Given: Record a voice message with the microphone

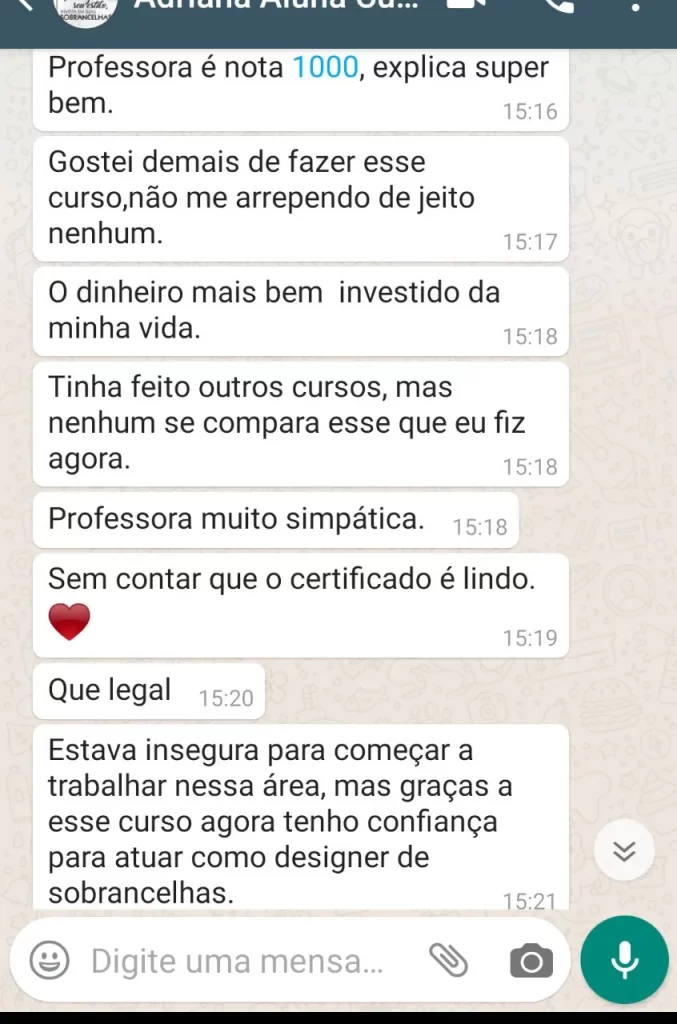Looking at the screenshot, I should tap(624, 960).
